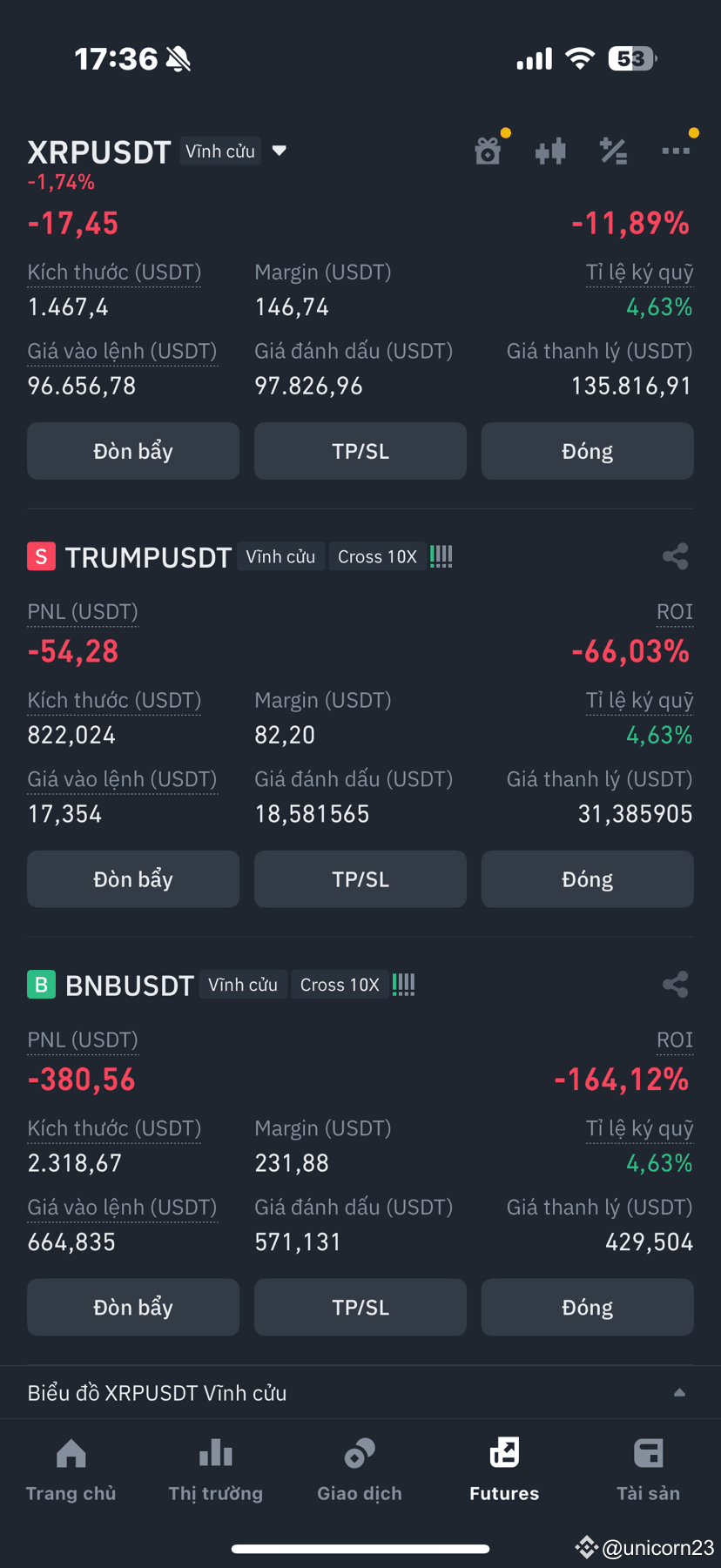The width and height of the screenshot is (721, 1568).
Task: Tap the Biểu đồ XRPUSDT Vĩnh cửu chart row
Action: 157,1392
